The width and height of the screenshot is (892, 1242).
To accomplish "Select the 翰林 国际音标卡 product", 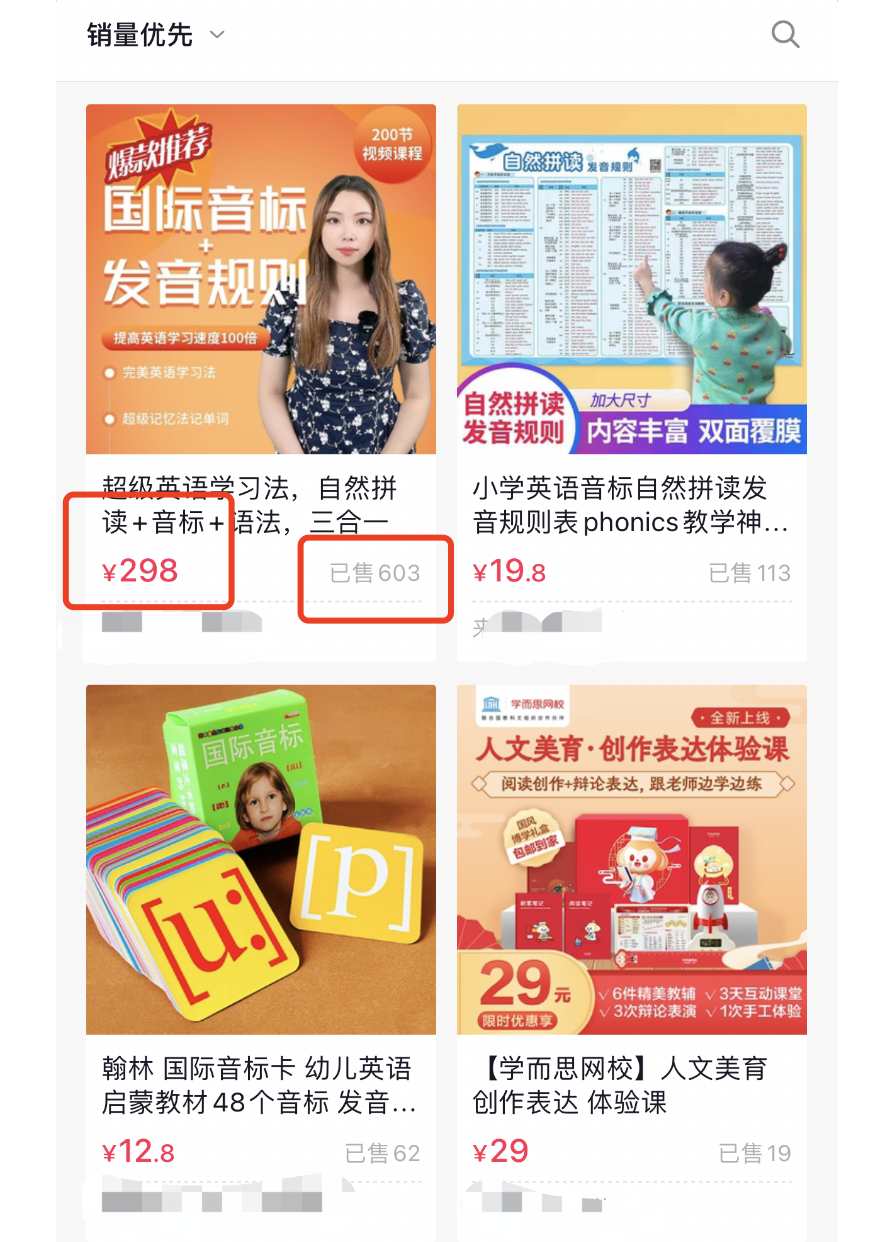I will [260, 860].
